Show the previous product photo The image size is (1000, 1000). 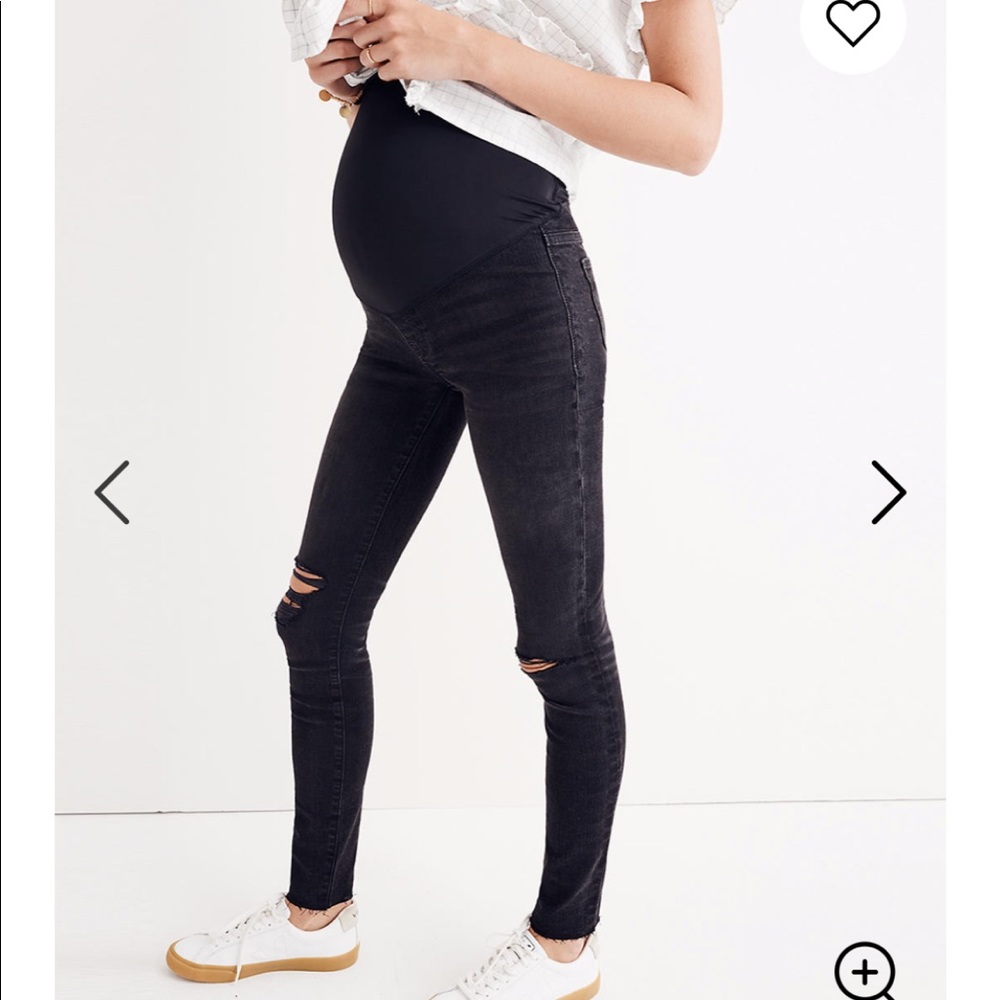pyautogui.click(x=112, y=492)
